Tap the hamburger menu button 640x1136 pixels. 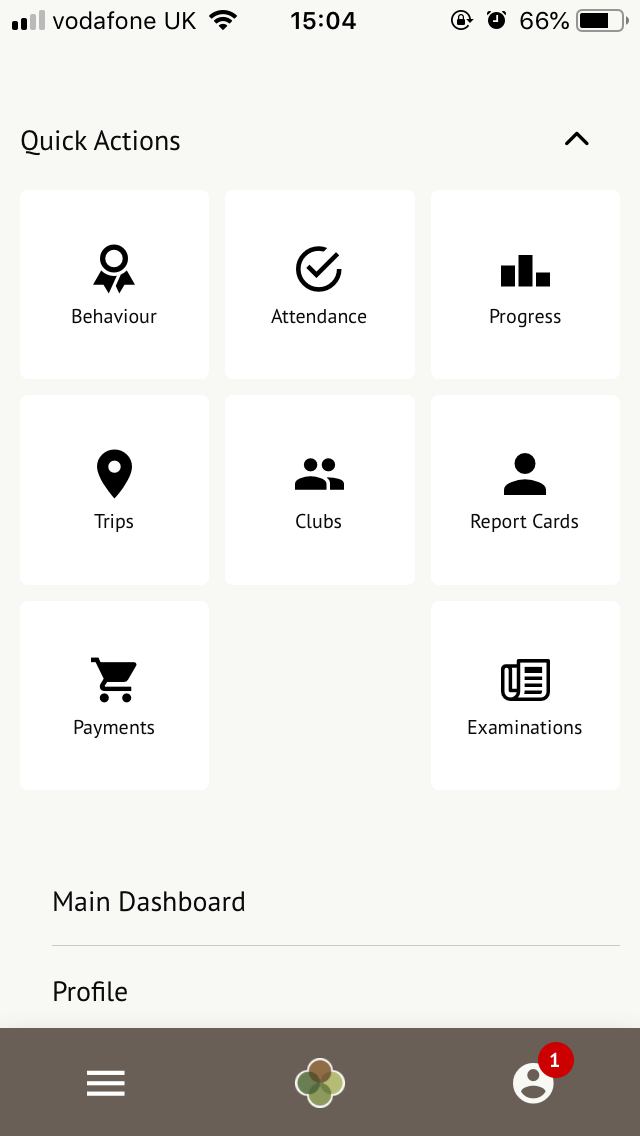[x=105, y=1083]
